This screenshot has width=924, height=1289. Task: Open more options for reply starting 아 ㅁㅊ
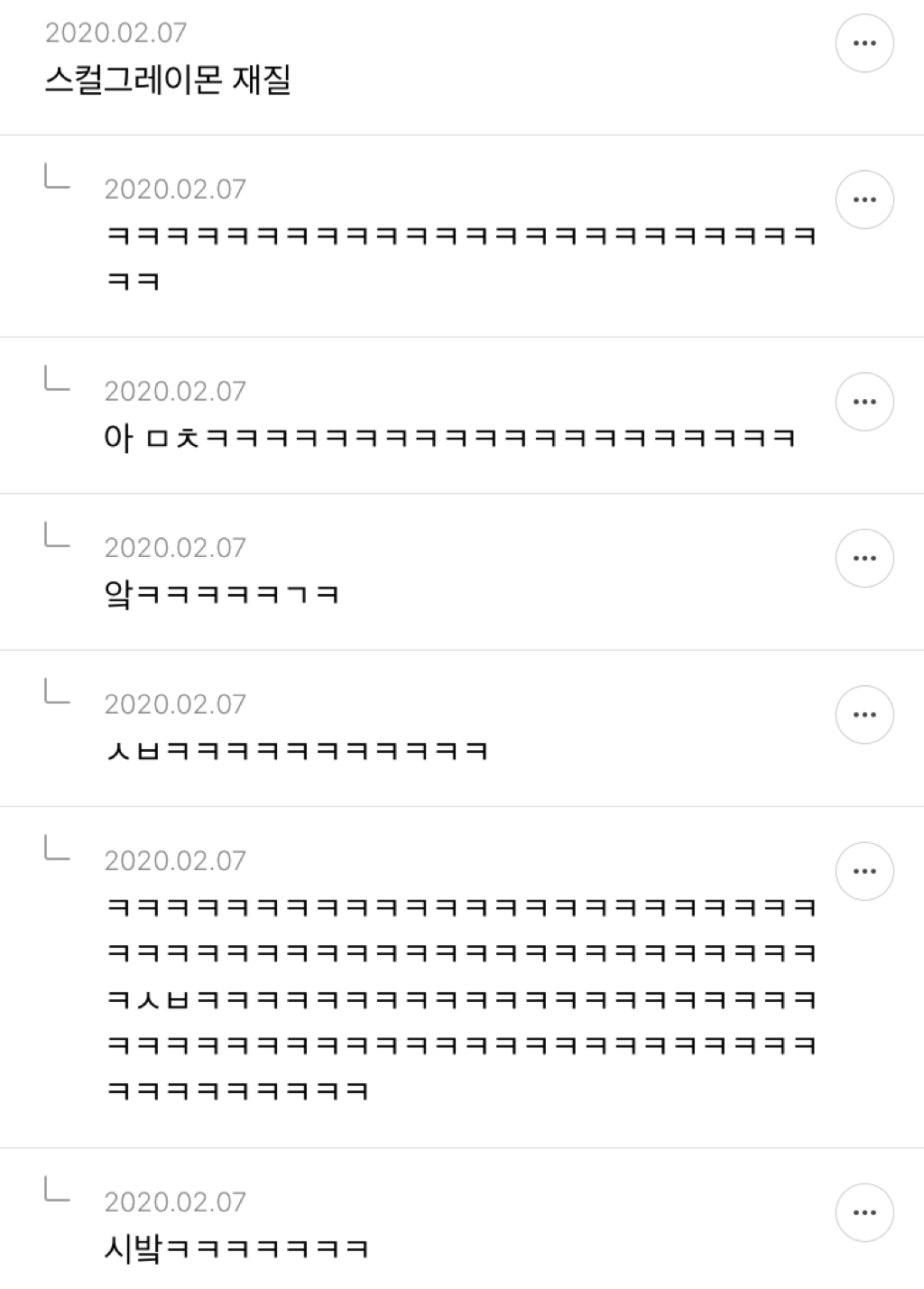pos(864,402)
